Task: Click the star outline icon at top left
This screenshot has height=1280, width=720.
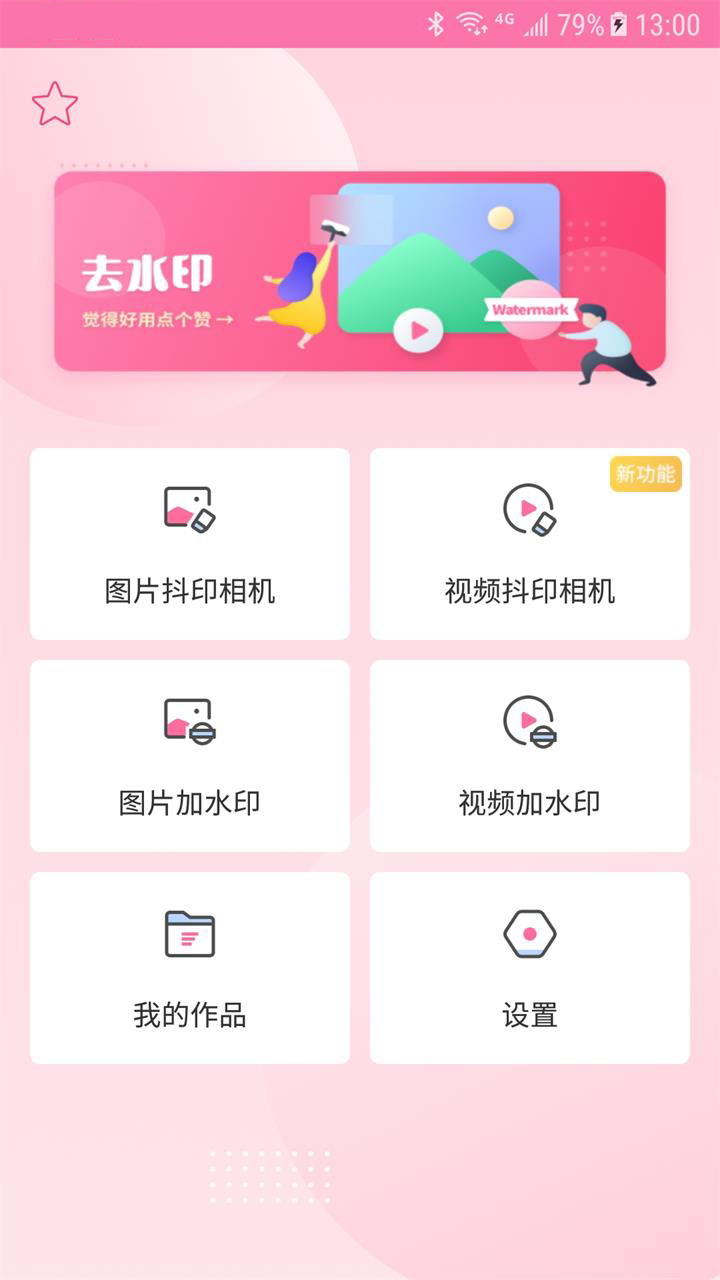Action: point(56,103)
